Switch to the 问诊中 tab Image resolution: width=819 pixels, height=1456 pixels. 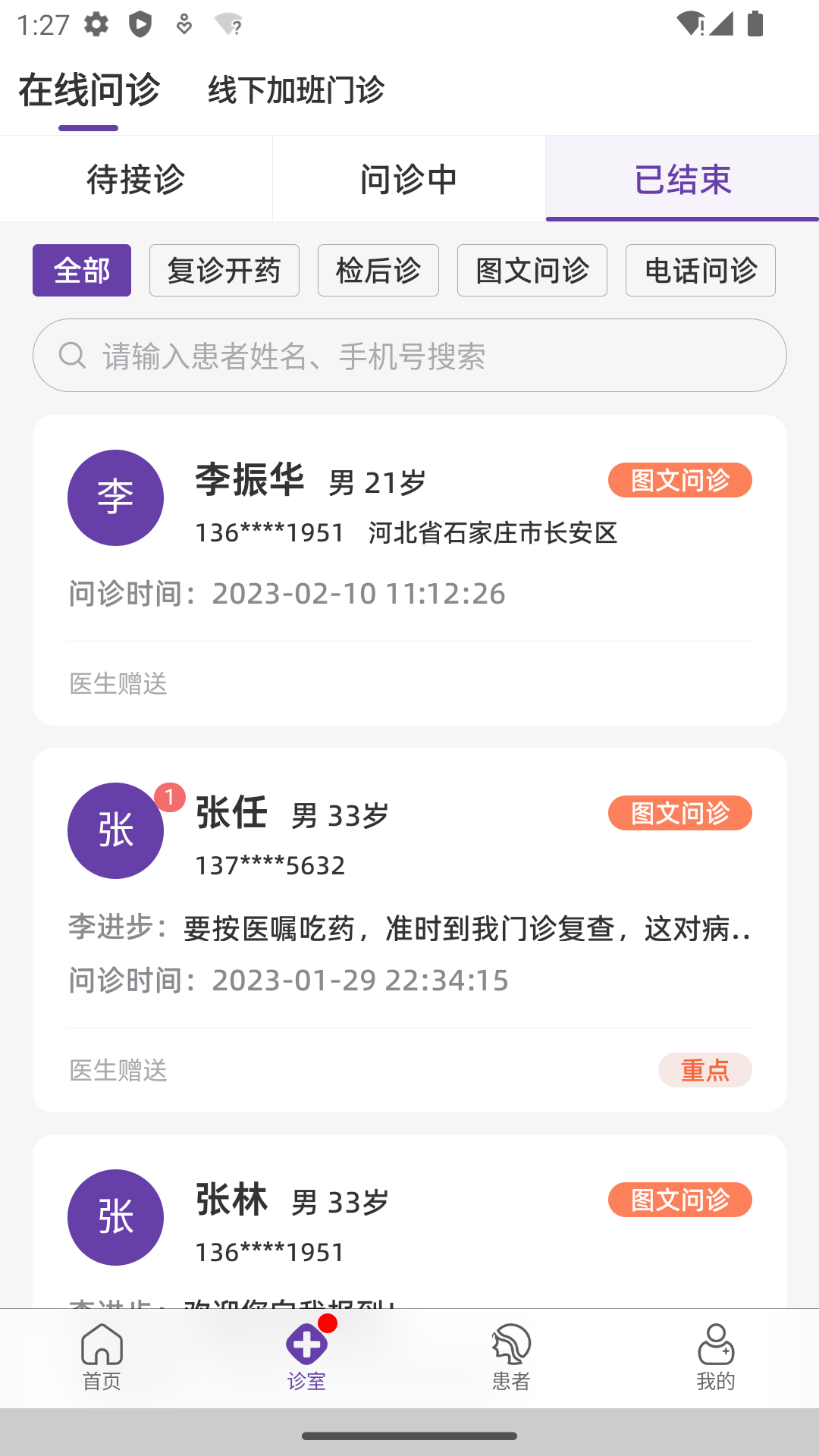[408, 179]
